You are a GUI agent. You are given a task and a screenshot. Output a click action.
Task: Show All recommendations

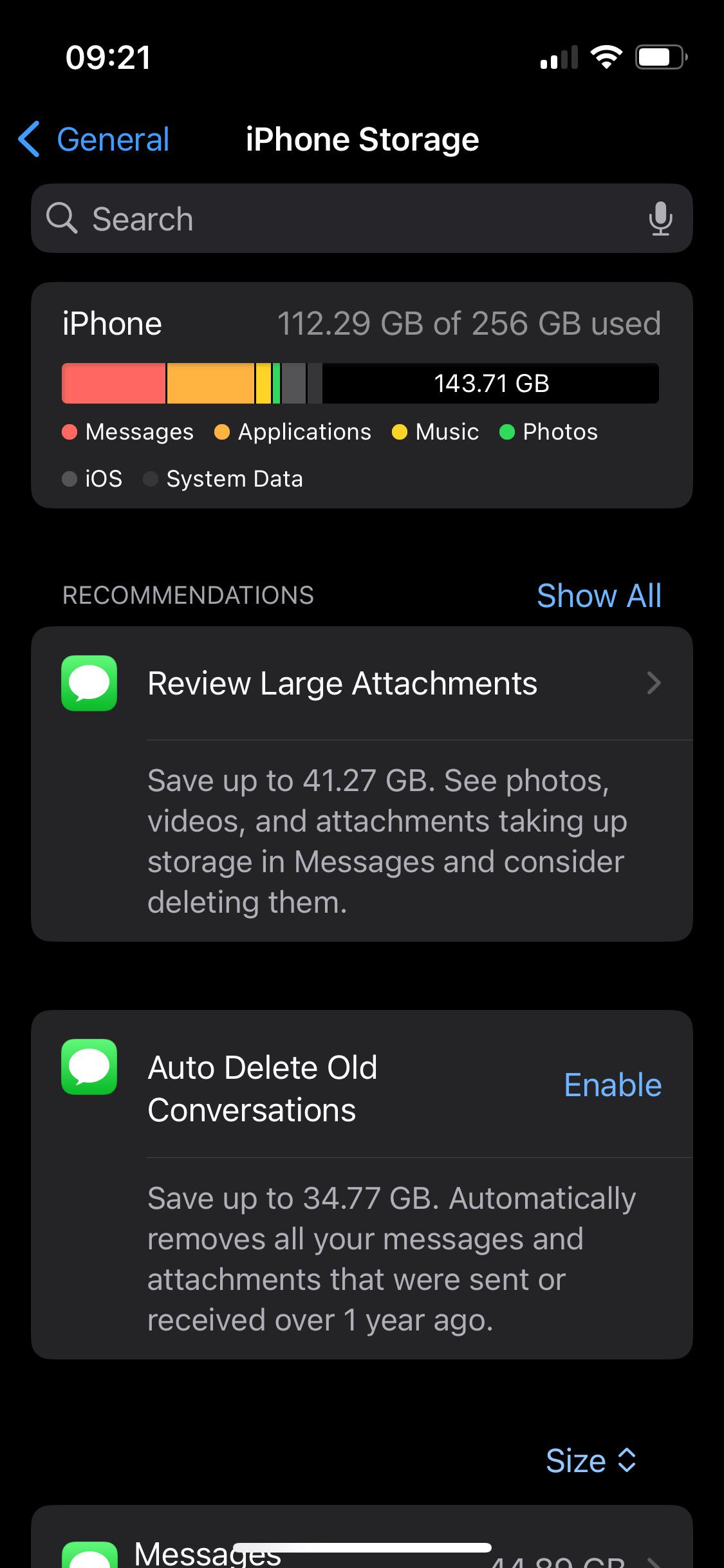pos(599,595)
